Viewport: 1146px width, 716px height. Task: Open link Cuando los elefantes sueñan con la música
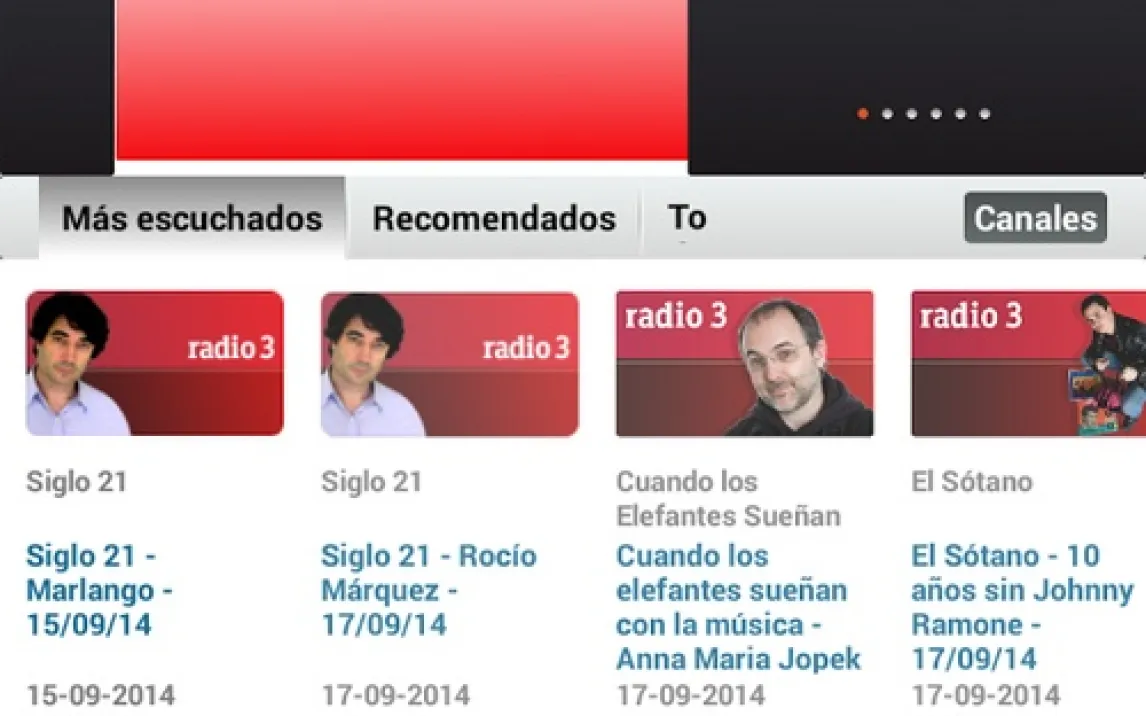coord(738,607)
